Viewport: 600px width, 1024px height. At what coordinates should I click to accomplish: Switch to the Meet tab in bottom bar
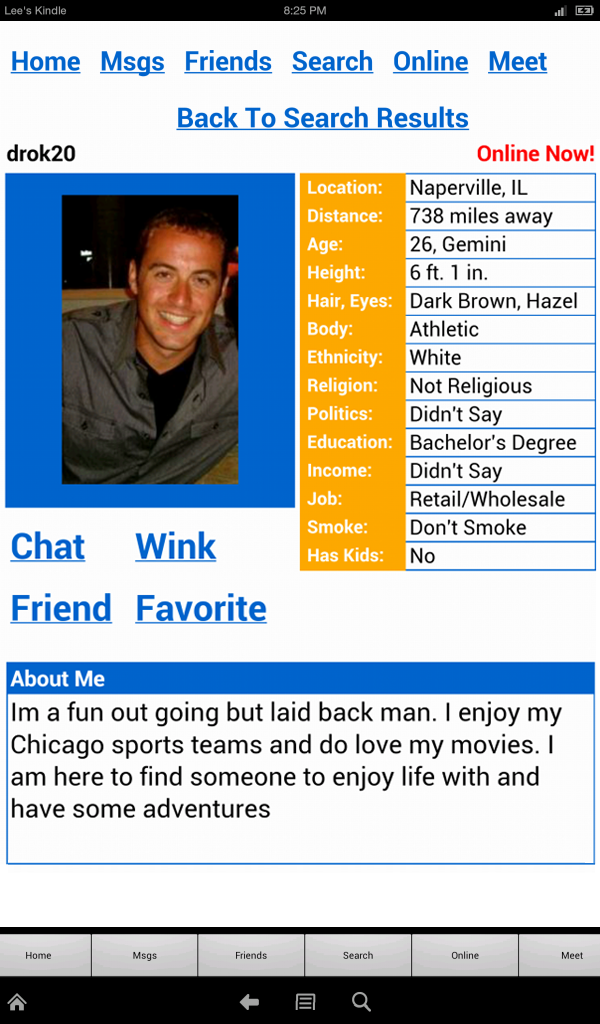570,955
